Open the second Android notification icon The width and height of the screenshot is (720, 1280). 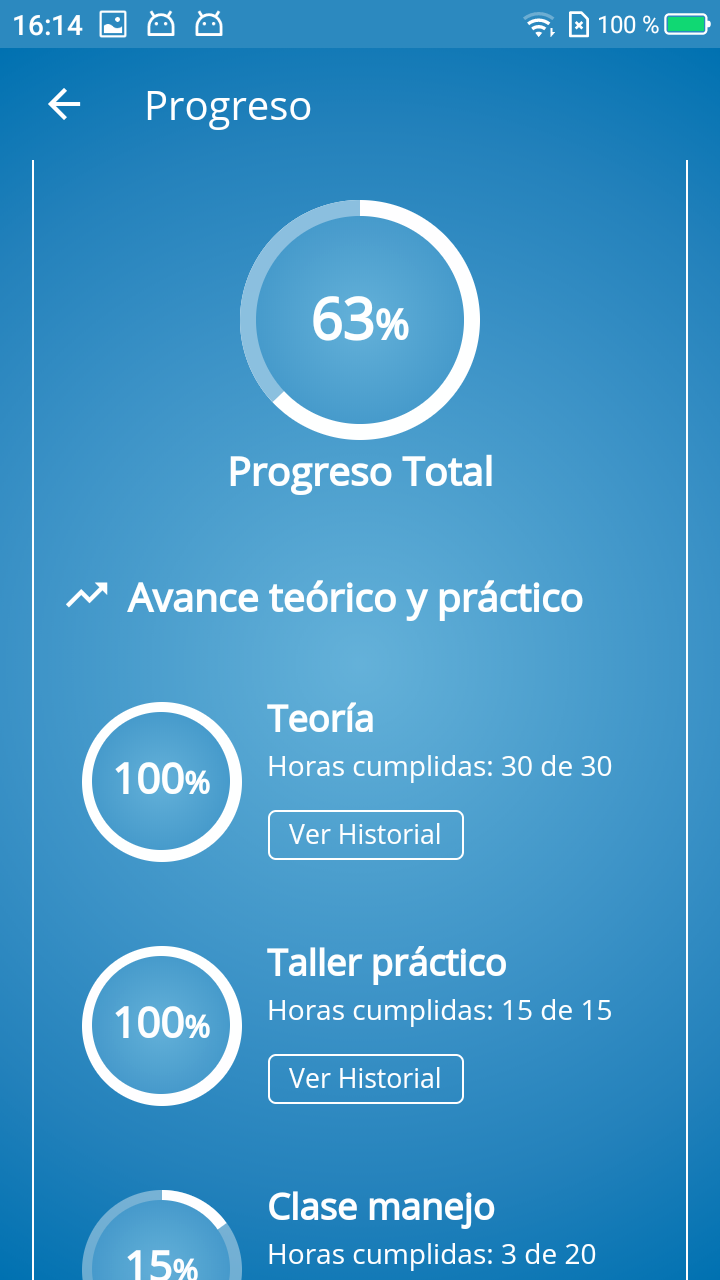click(207, 24)
